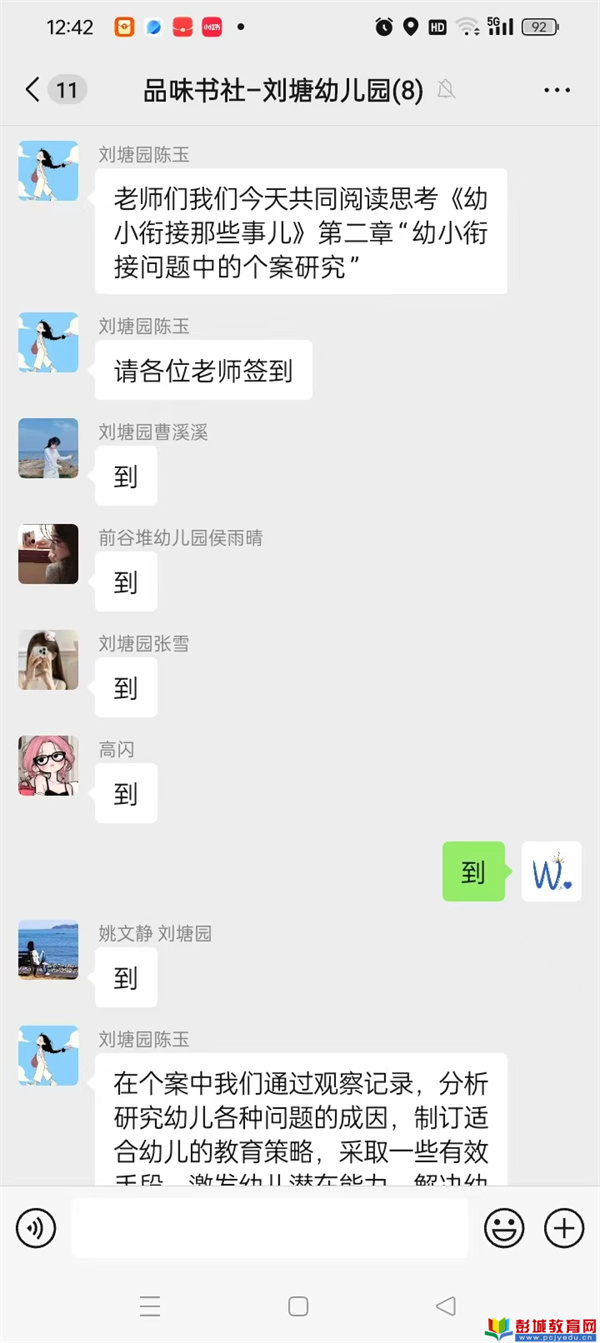This screenshot has width=600, height=1343.
Task: Open the group chat overflow menu
Action: [x=557, y=90]
